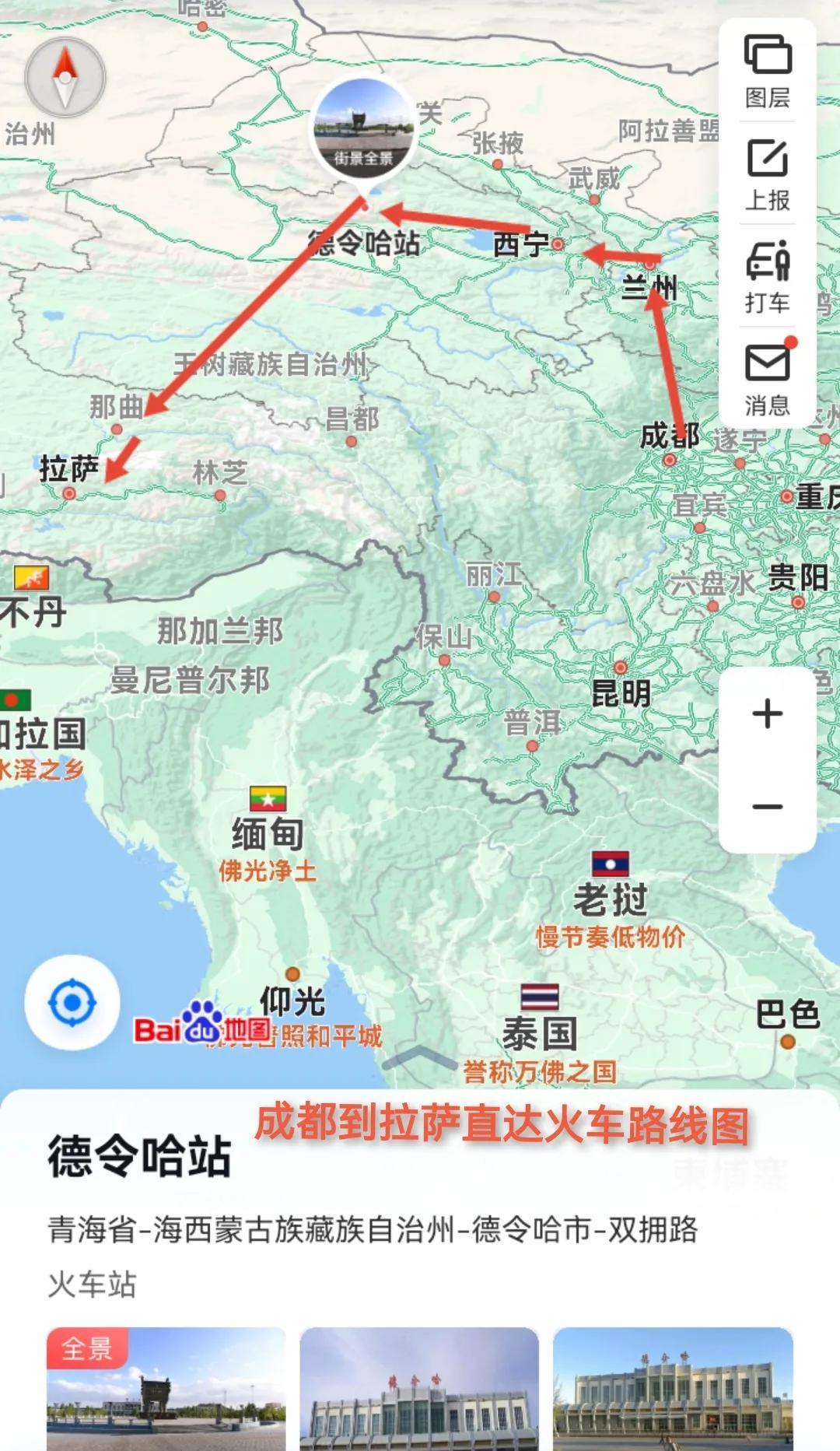Tap the compass to reset map orientation
The height and width of the screenshot is (1451, 840).
65,77
